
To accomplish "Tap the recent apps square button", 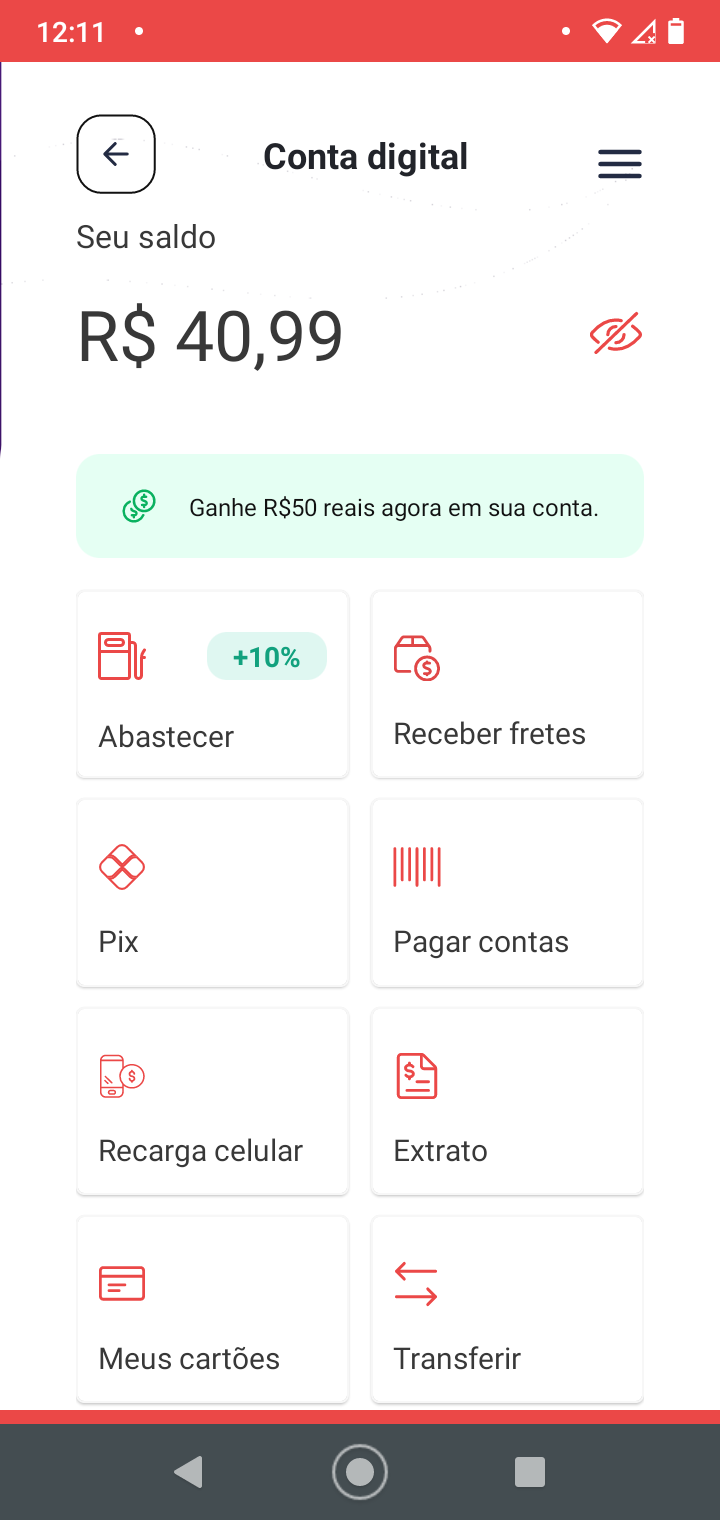I will (530, 1471).
